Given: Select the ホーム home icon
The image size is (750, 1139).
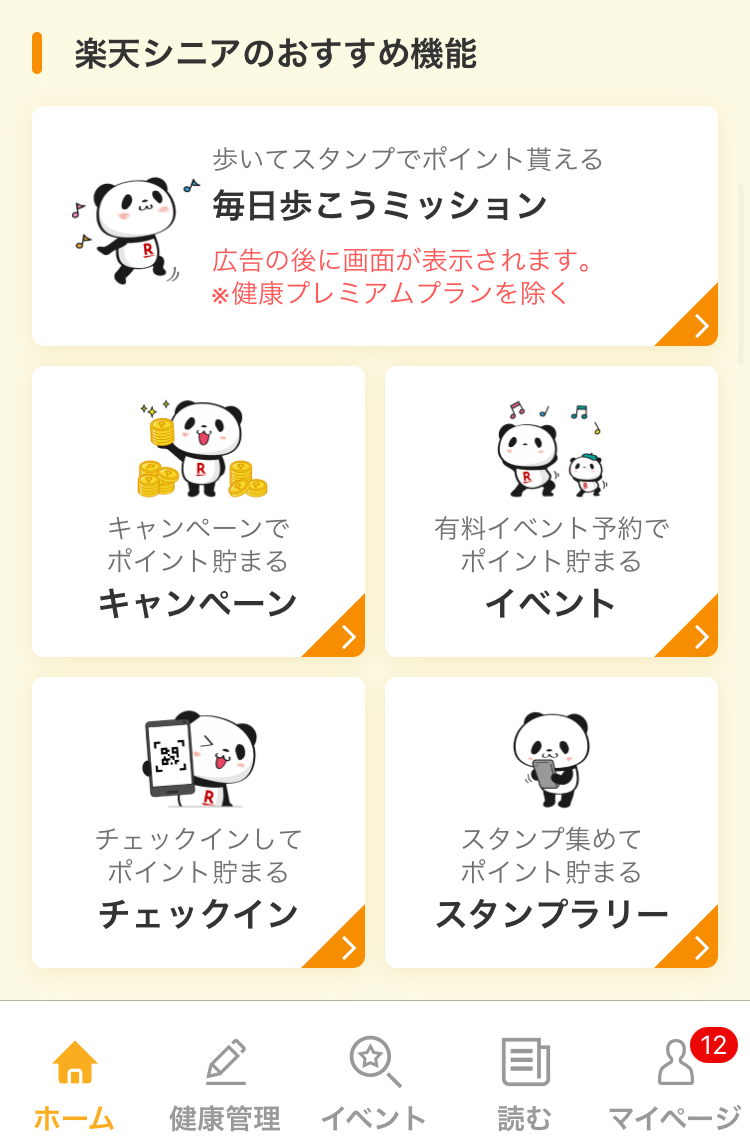Looking at the screenshot, I should (x=77, y=1063).
